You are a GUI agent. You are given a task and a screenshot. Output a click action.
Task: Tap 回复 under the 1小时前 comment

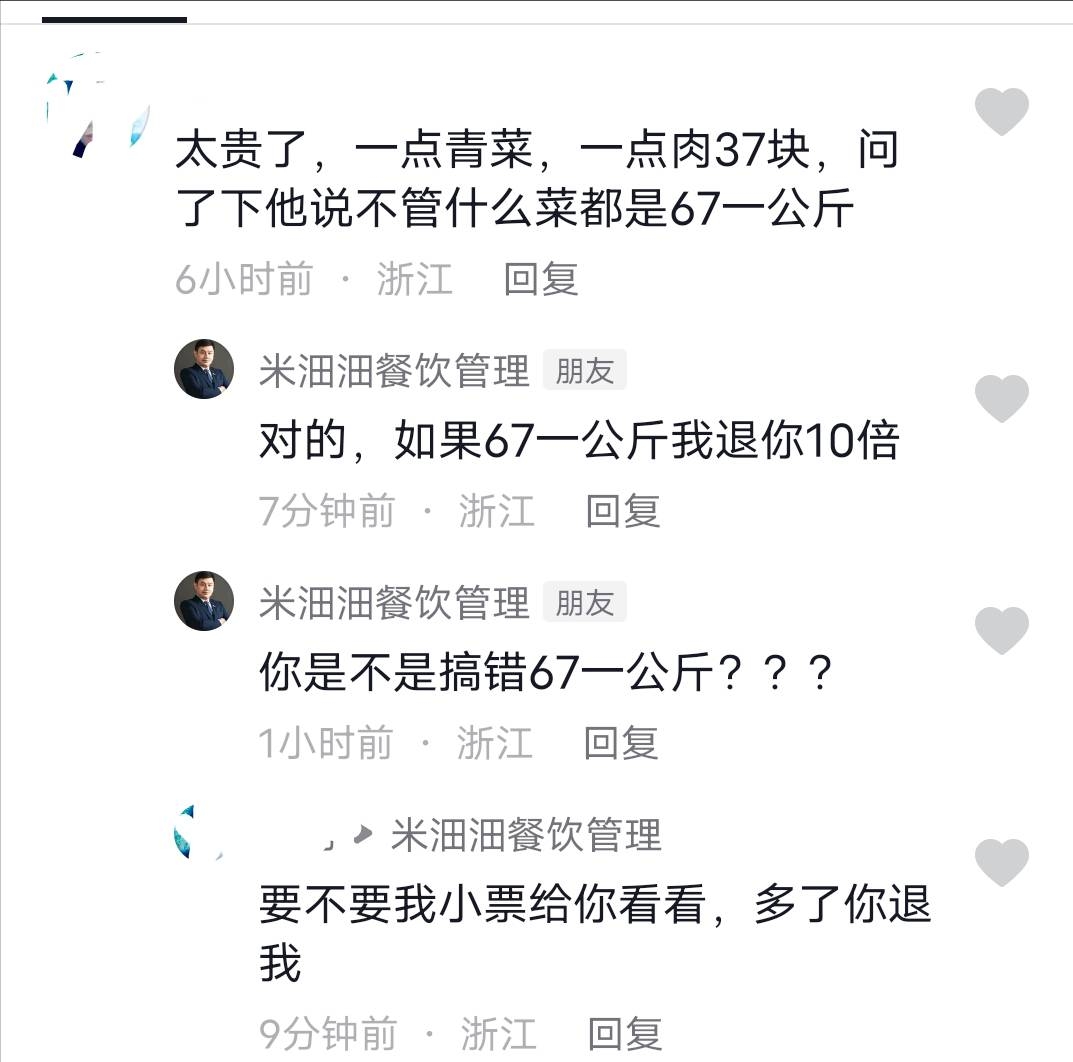(x=621, y=743)
